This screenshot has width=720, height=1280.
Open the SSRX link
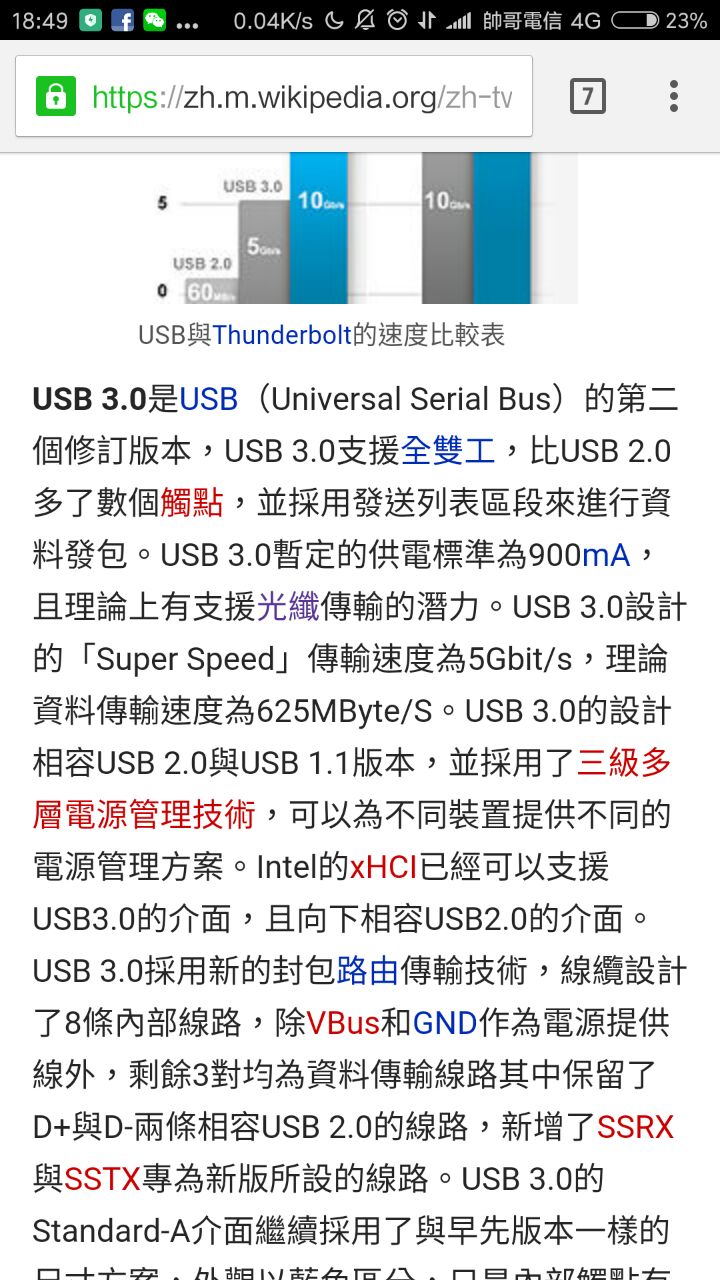(x=635, y=1127)
